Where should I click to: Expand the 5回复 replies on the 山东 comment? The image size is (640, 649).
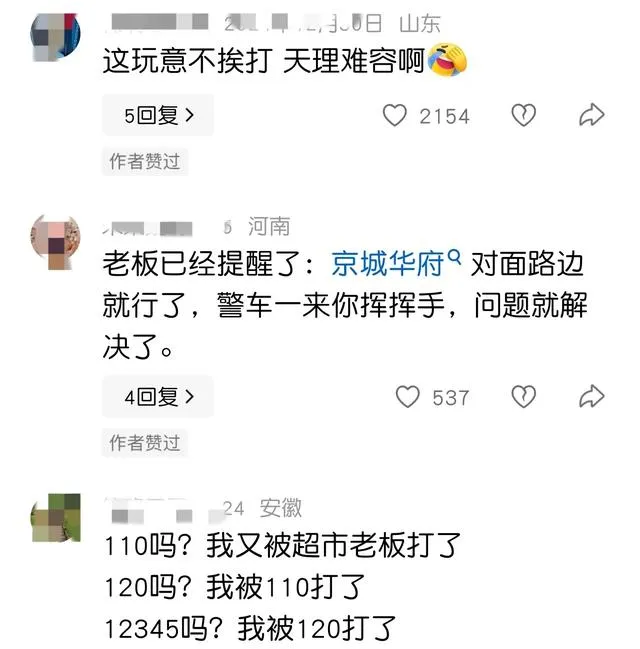(157, 116)
